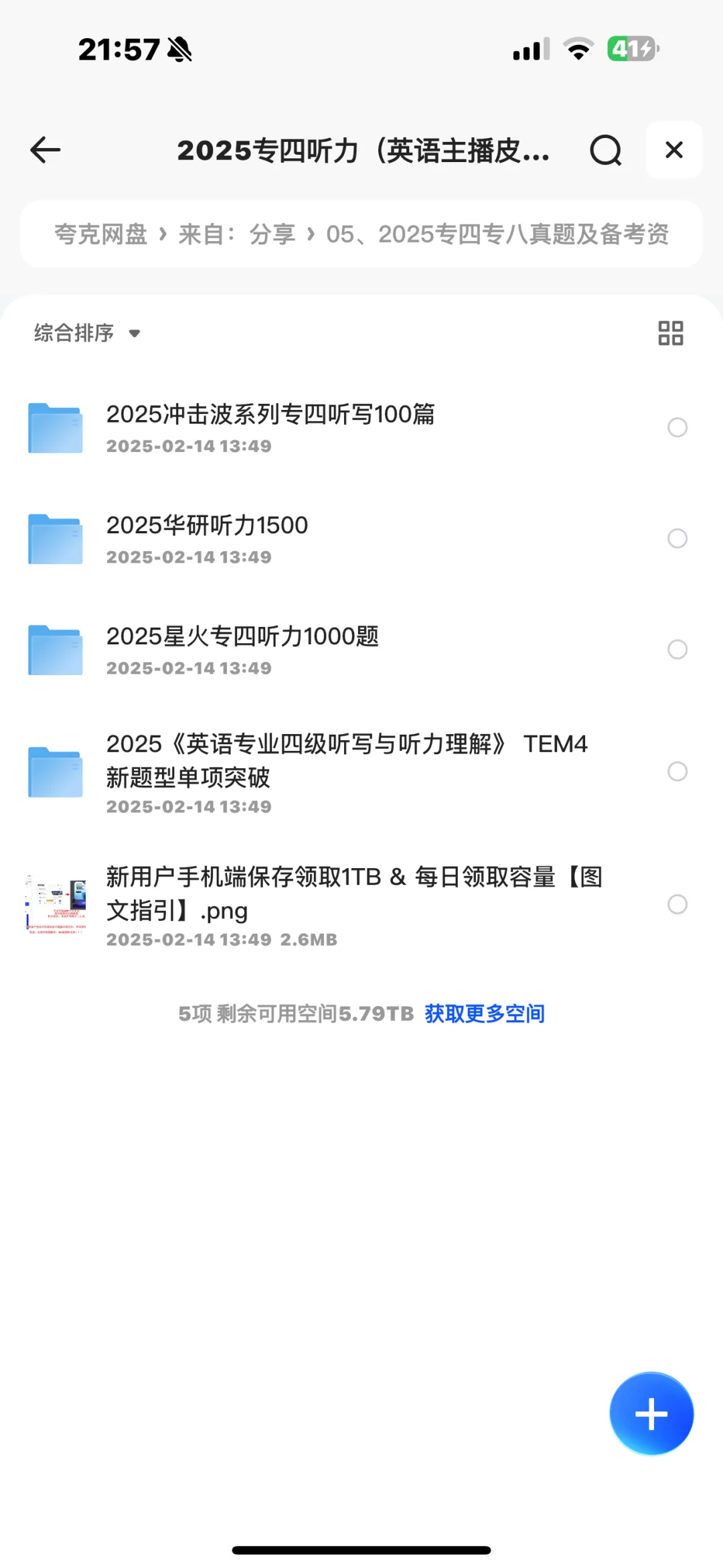Open the search icon in header

point(606,150)
